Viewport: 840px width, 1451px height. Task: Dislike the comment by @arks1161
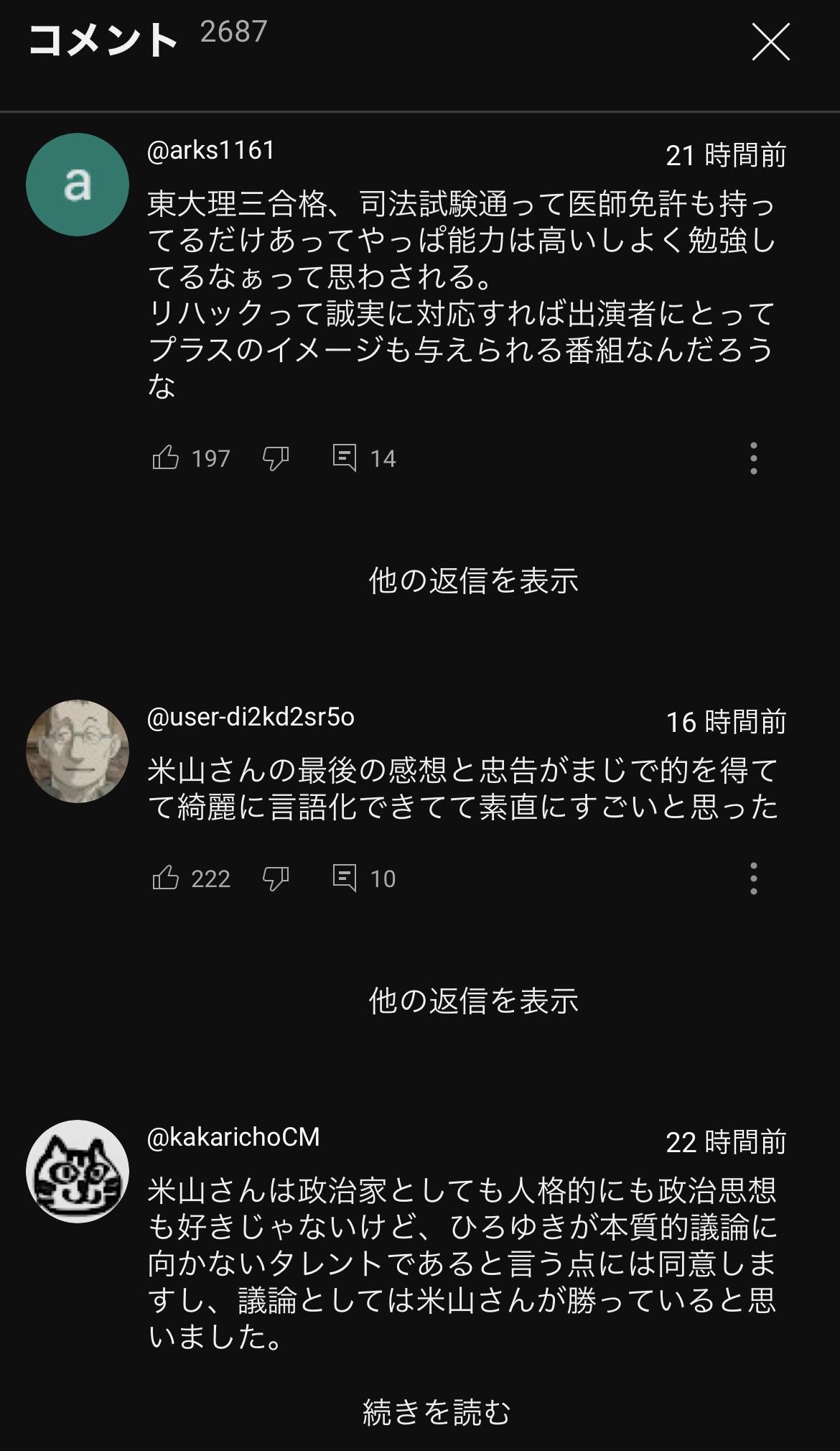pos(276,458)
